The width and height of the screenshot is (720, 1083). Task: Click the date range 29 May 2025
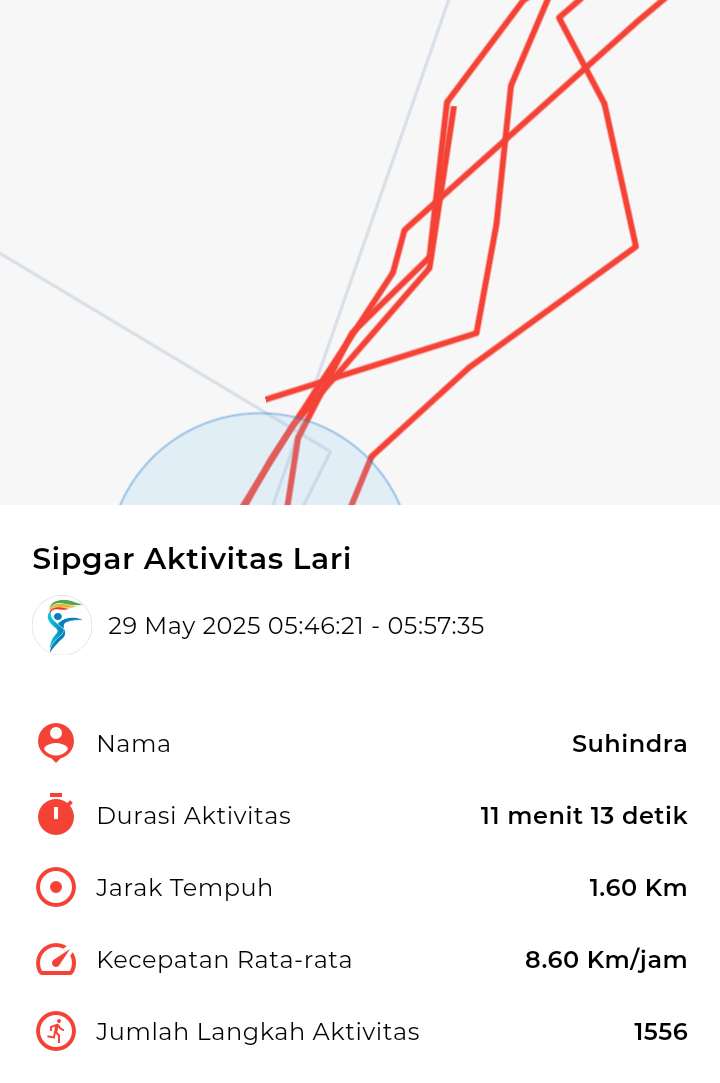pyautogui.click(x=296, y=626)
